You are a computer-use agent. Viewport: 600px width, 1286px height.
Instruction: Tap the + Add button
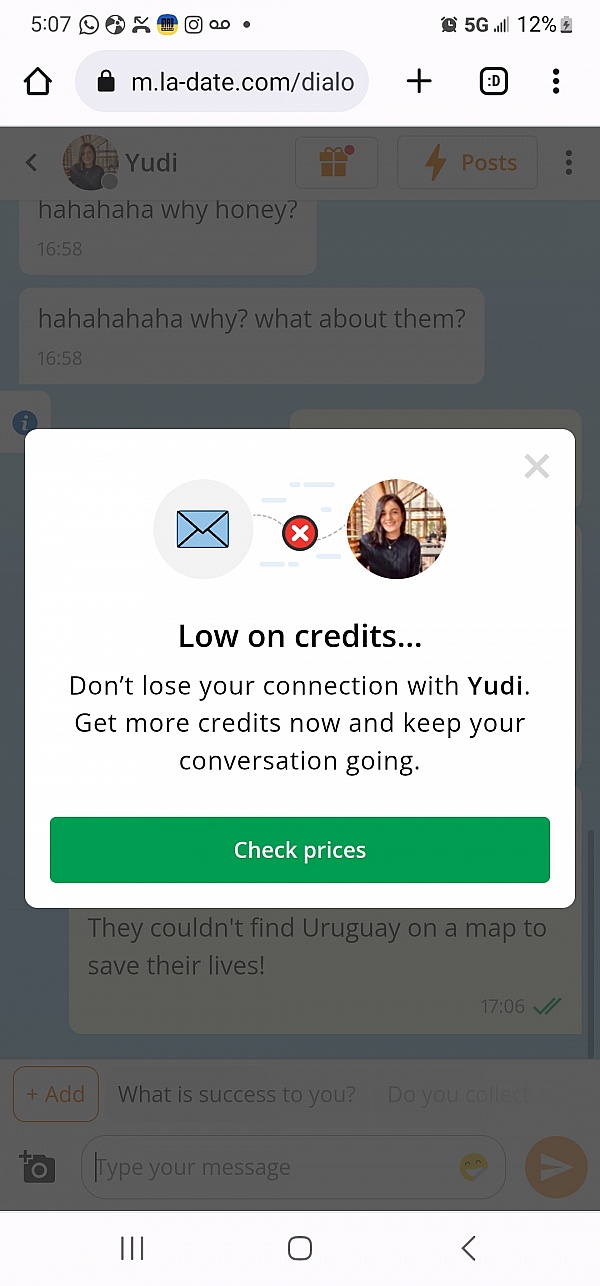click(x=56, y=1094)
